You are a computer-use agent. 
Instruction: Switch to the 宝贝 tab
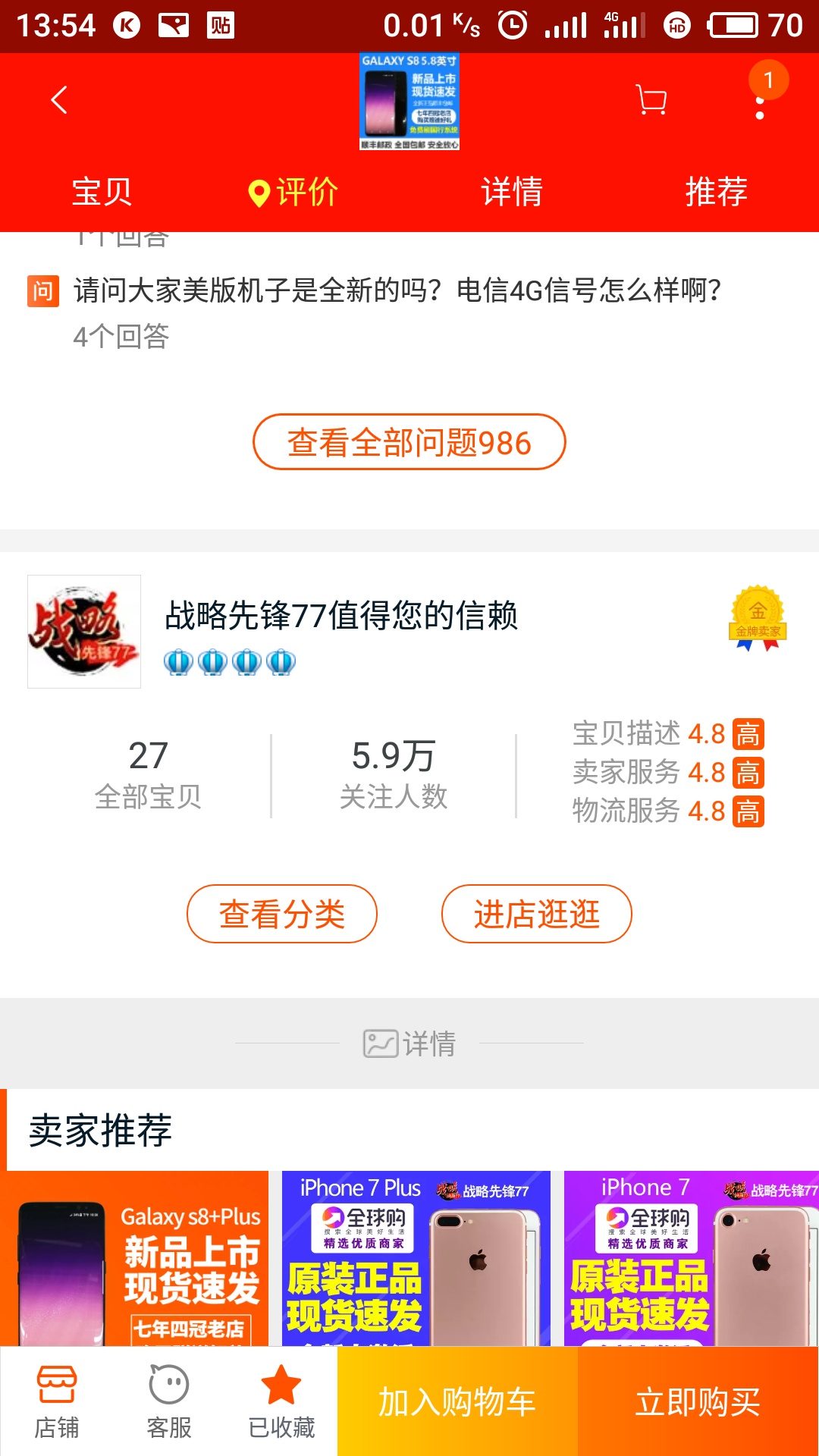102,191
